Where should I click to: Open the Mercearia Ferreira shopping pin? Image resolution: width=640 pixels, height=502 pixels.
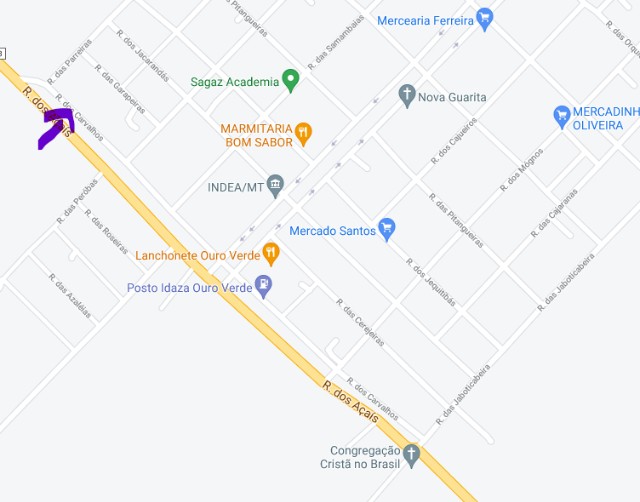point(485,20)
